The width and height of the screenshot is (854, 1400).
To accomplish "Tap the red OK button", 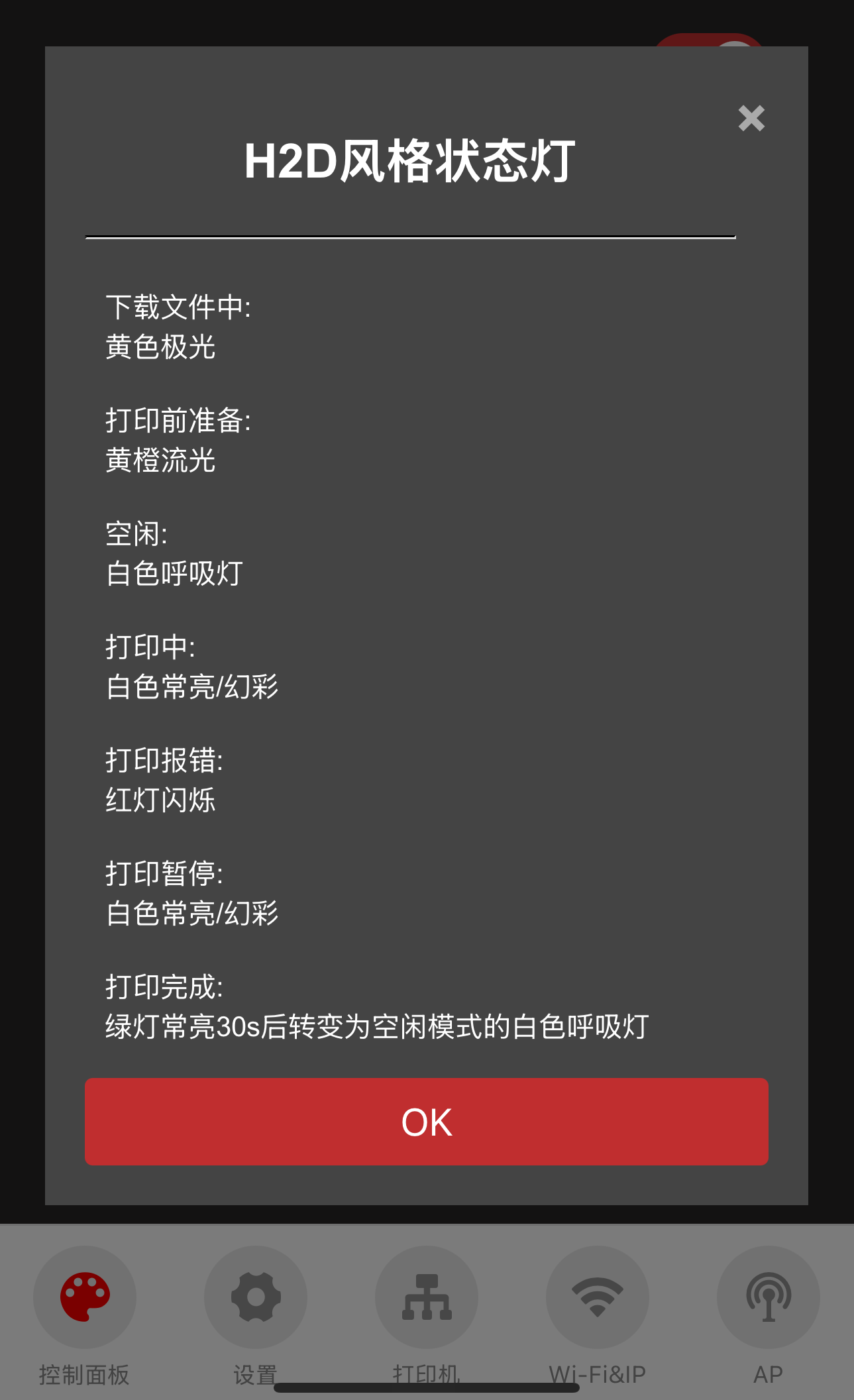I will pos(426,1121).
